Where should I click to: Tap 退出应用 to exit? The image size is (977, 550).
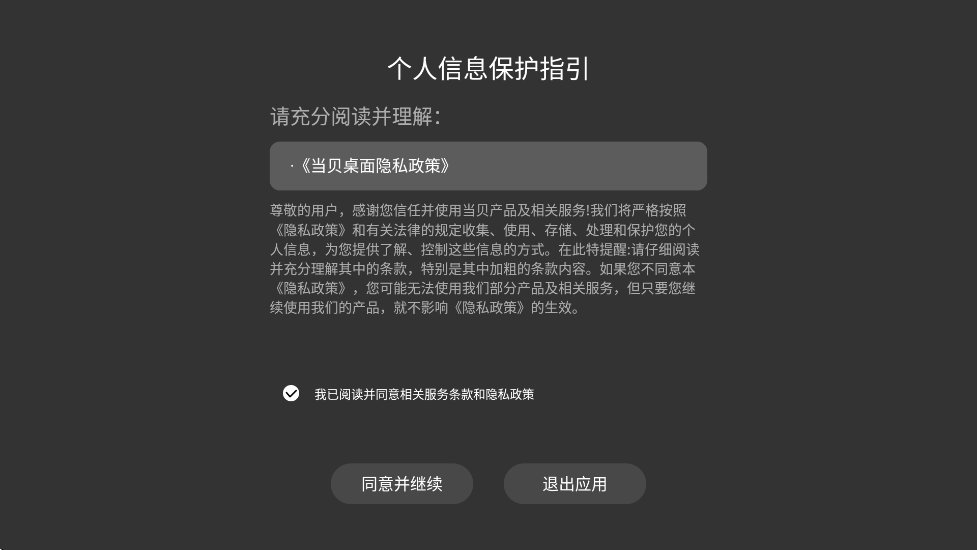574,484
